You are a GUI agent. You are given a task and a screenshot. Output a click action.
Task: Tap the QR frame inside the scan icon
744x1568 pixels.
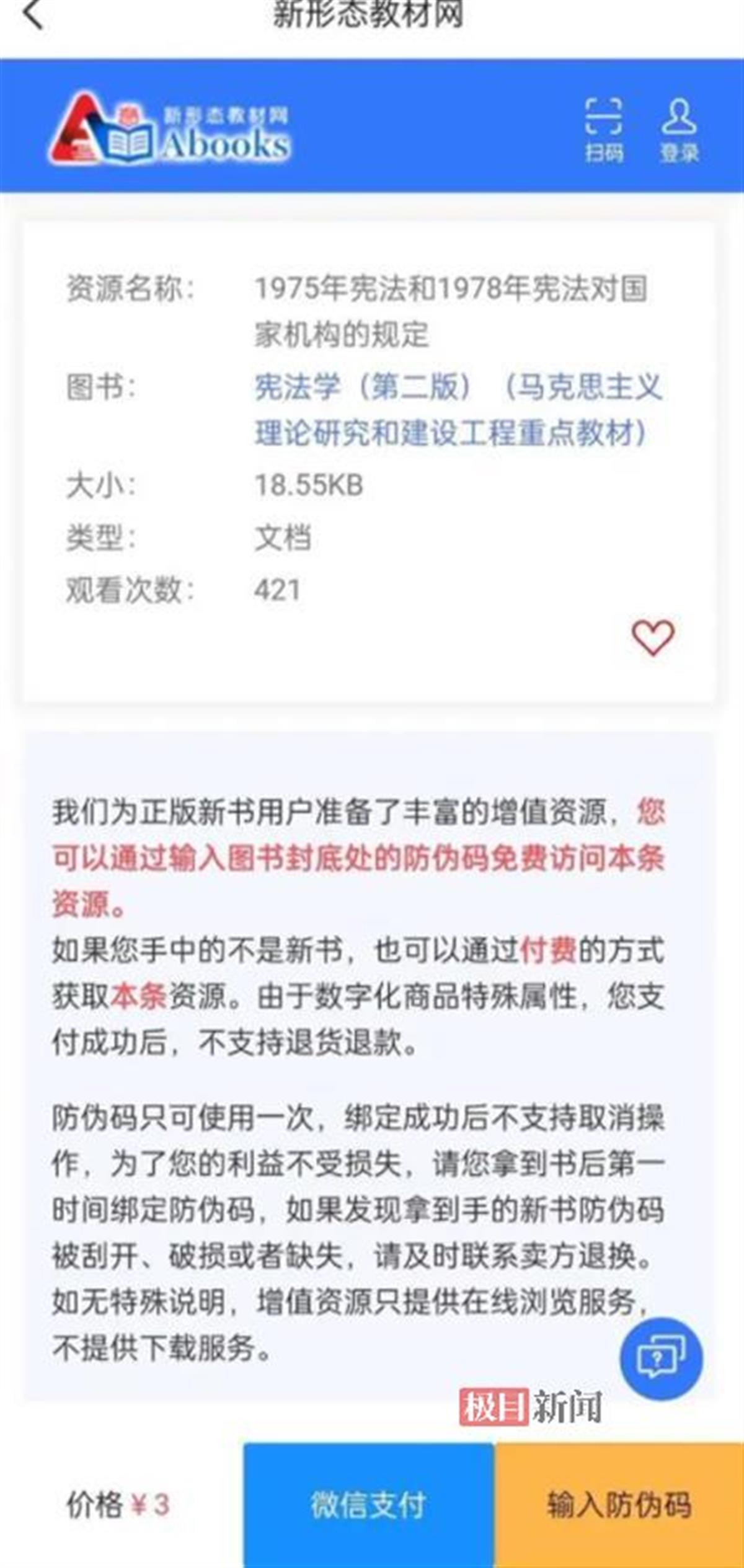click(x=604, y=115)
